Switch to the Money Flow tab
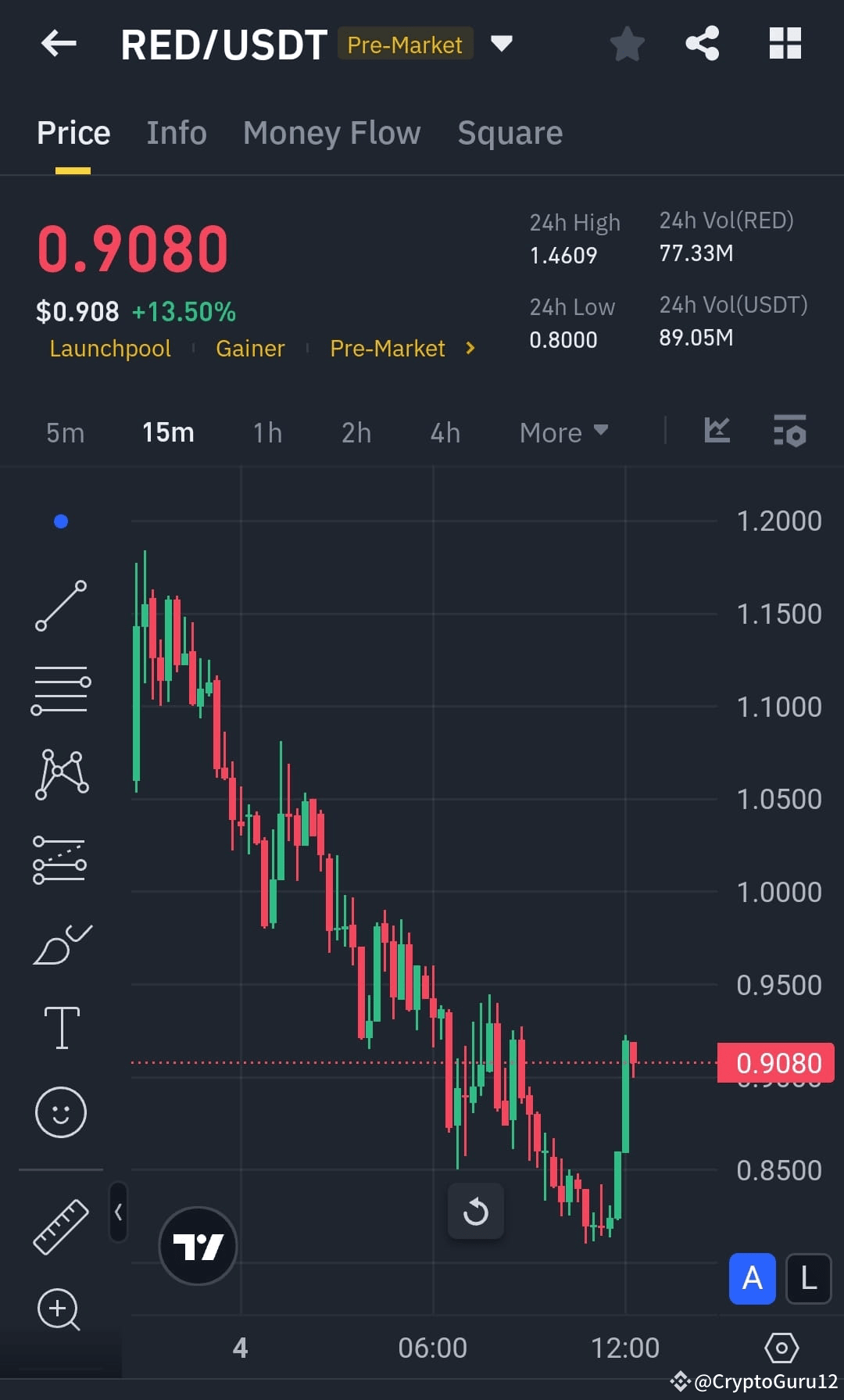Image resolution: width=844 pixels, height=1400 pixels. [x=331, y=133]
